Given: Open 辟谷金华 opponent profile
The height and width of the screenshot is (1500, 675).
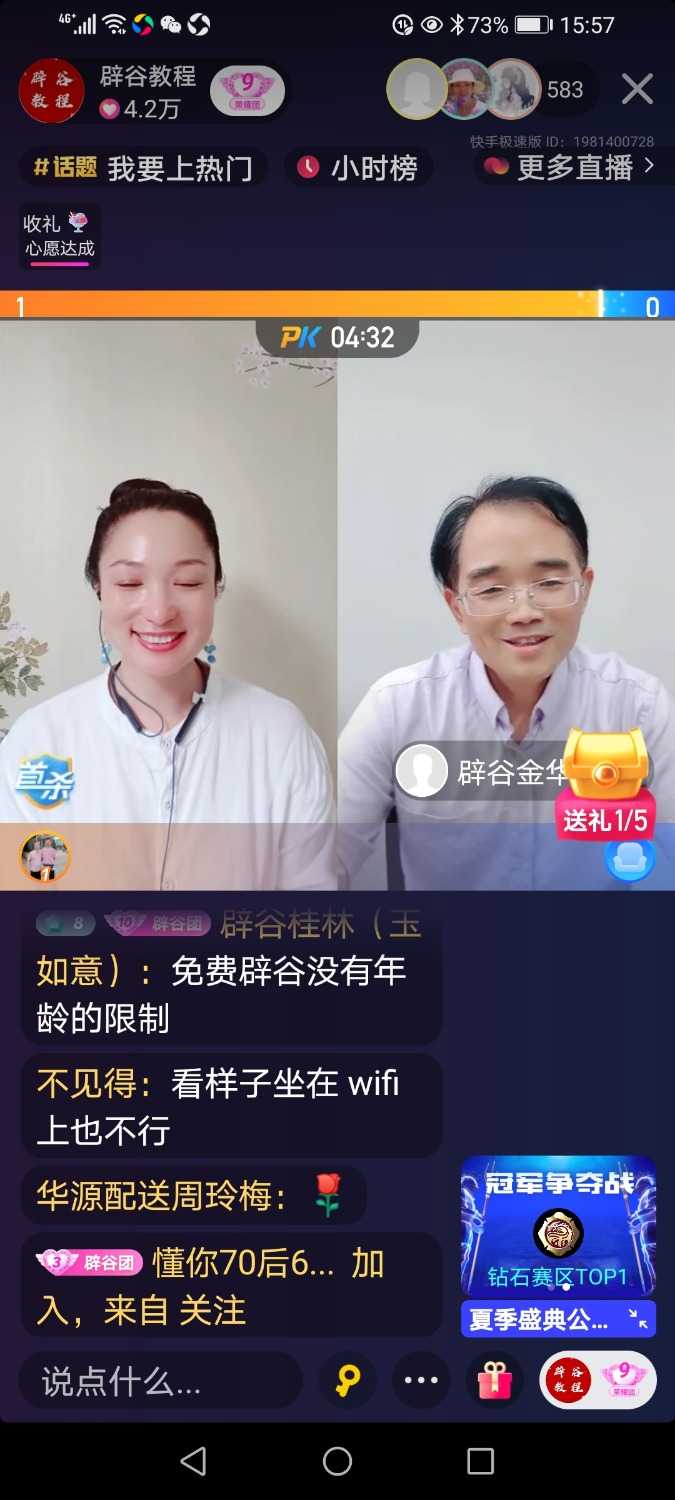Looking at the screenshot, I should (x=480, y=772).
